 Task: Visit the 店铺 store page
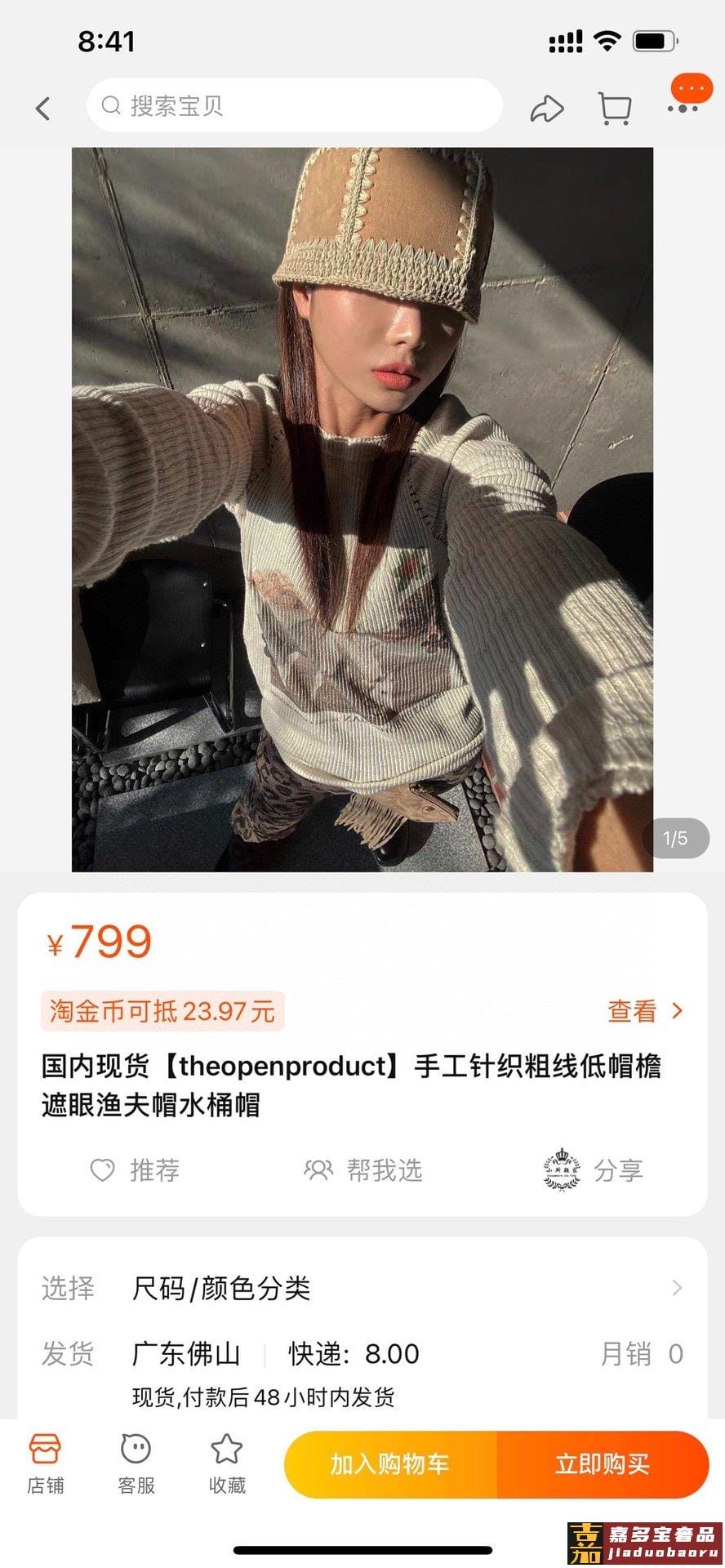coord(45,1464)
